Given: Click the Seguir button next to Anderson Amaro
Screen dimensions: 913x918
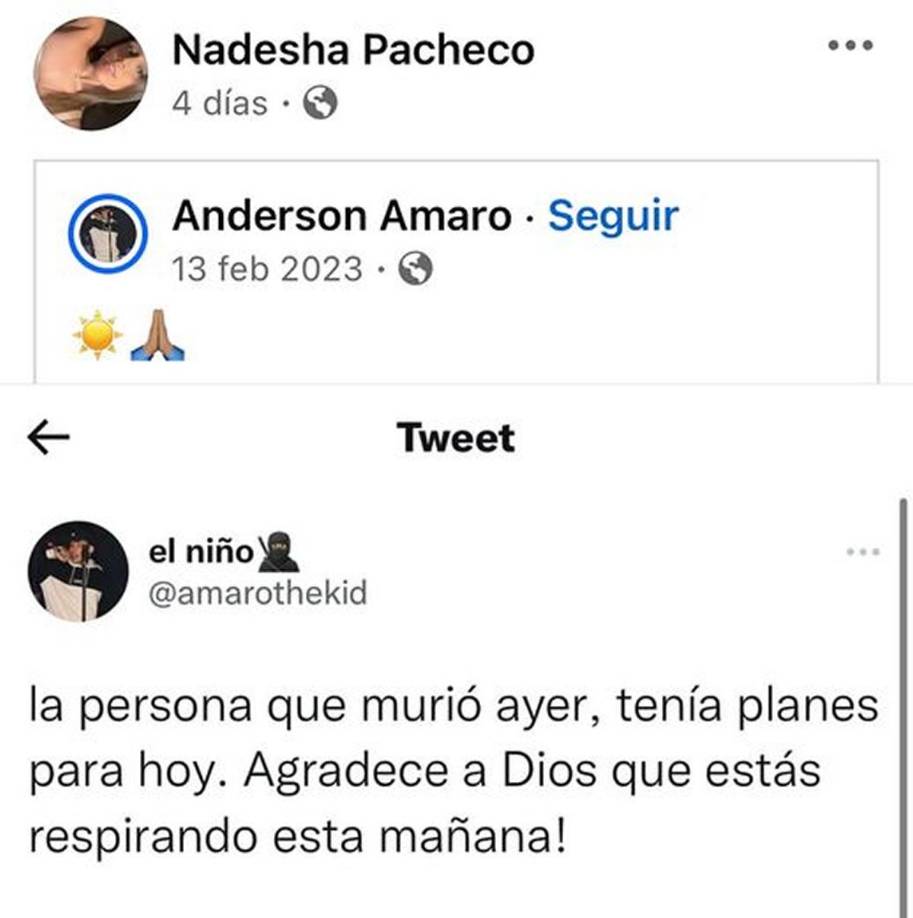Looking at the screenshot, I should click(x=613, y=215).
